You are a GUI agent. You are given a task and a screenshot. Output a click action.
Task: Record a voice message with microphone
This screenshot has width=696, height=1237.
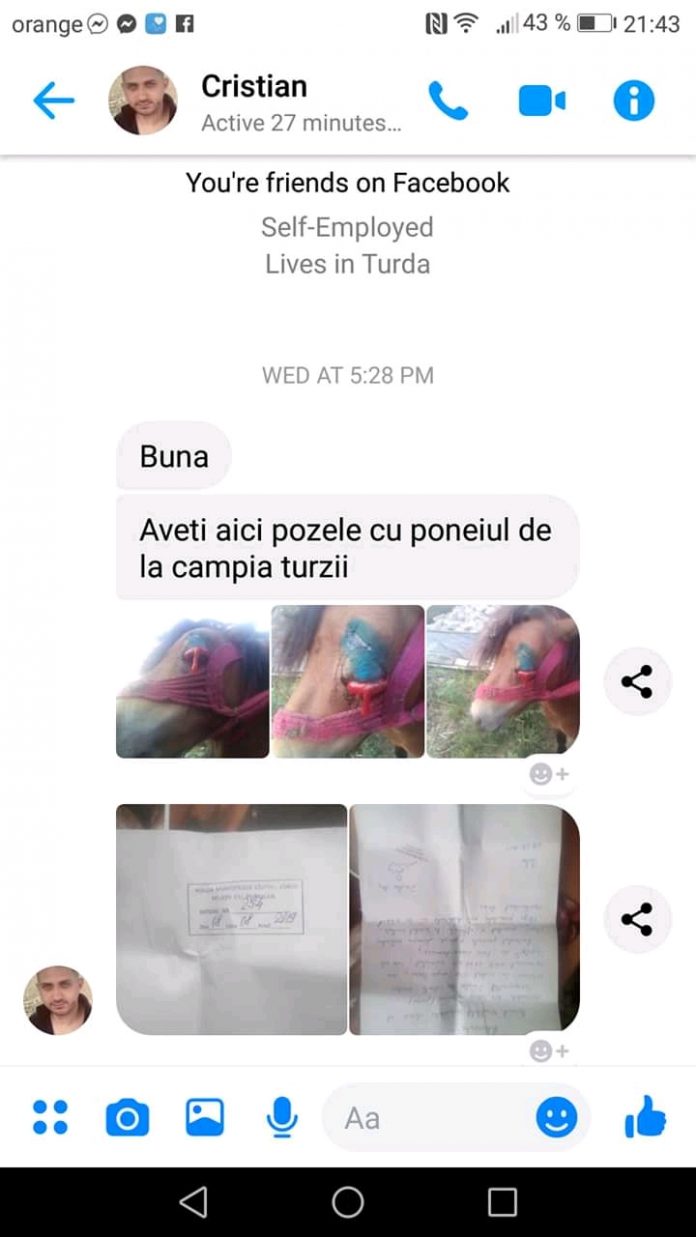click(283, 1117)
